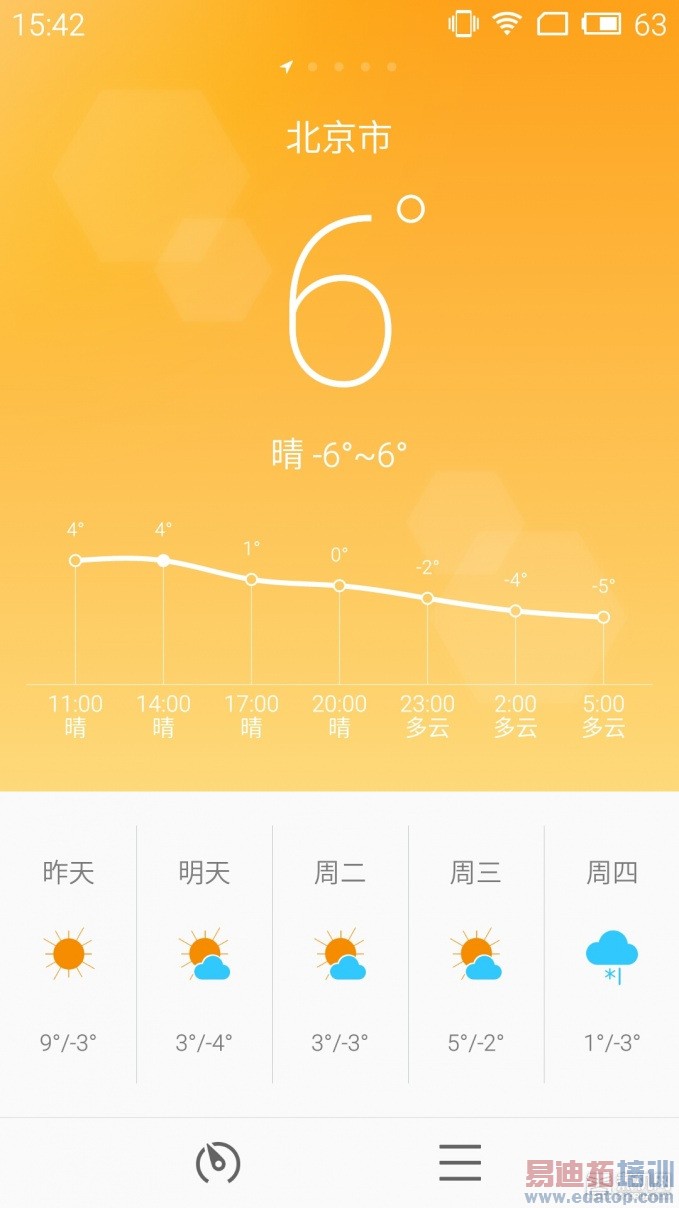Open the compass-style icon in the bottom bar
This screenshot has height=1208, width=679.
click(x=217, y=1163)
